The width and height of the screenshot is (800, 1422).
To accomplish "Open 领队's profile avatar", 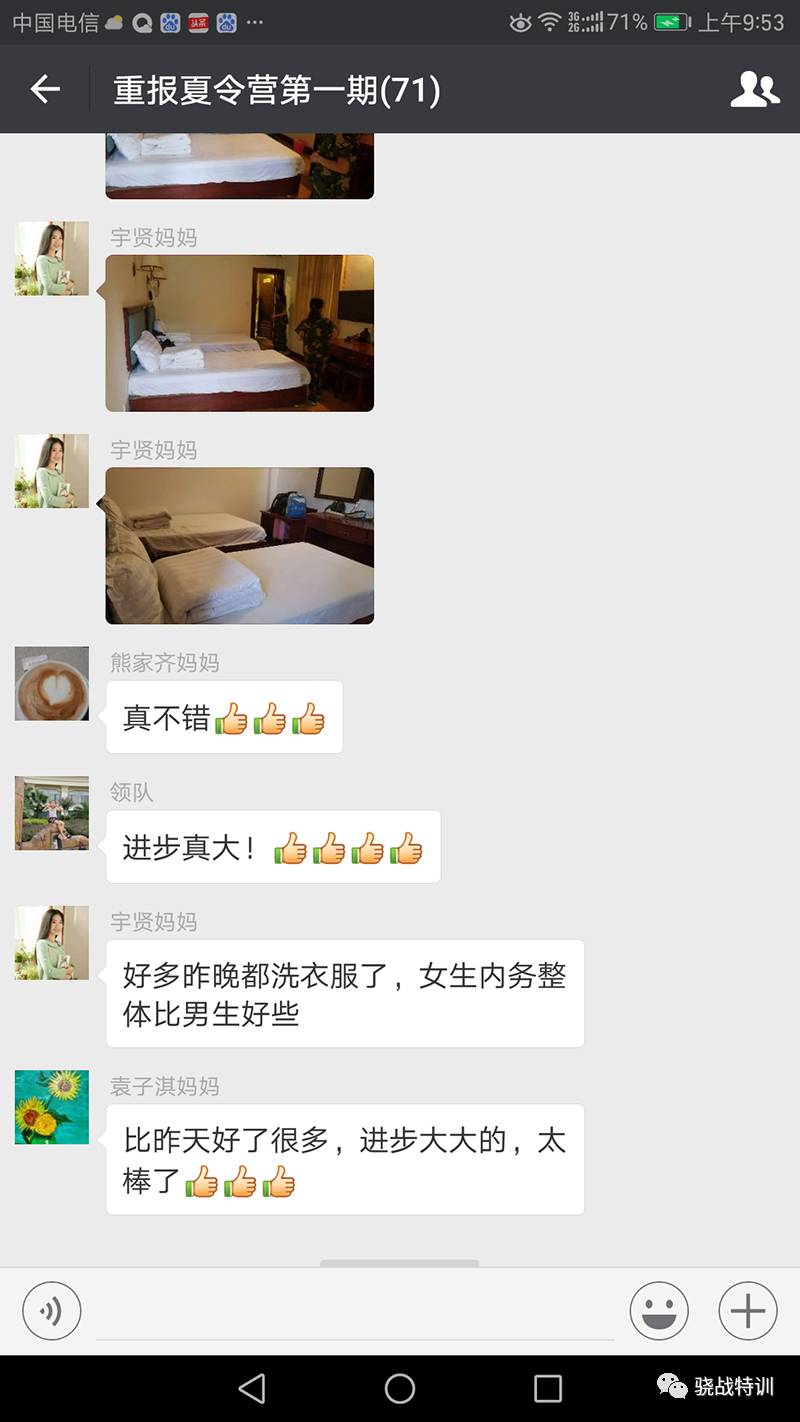I will 52,813.
